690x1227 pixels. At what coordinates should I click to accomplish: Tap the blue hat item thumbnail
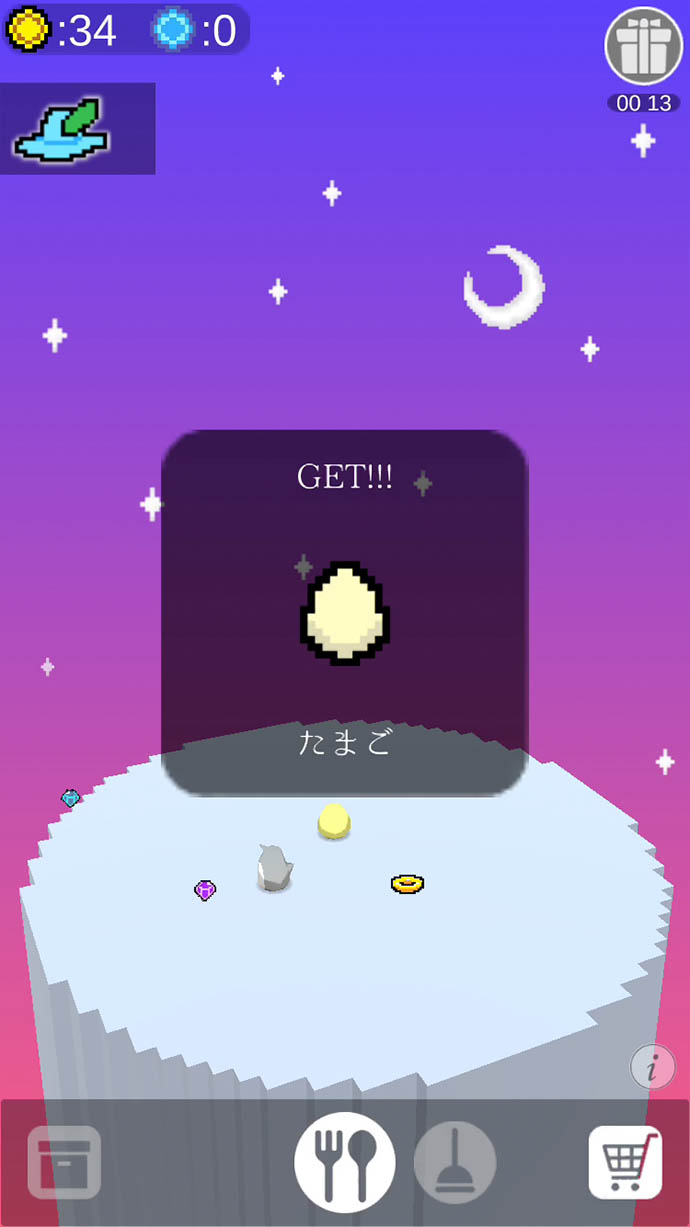pyautogui.click(x=77, y=129)
